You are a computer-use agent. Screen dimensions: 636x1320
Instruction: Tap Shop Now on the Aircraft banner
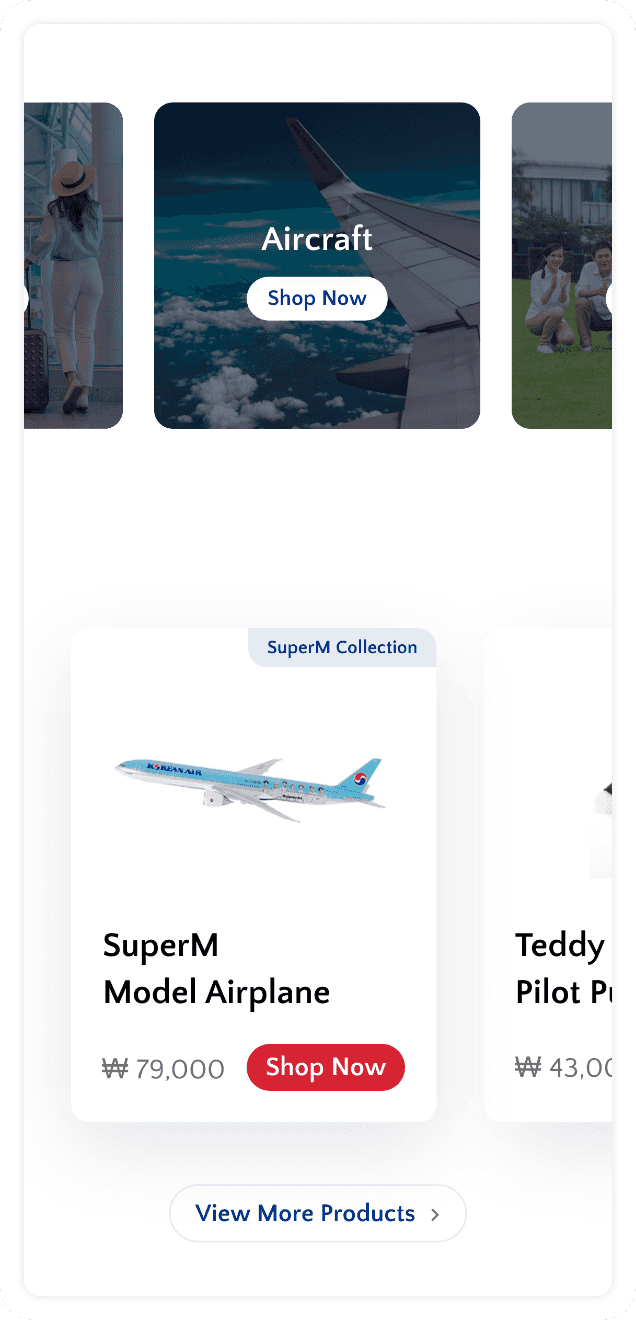(317, 299)
